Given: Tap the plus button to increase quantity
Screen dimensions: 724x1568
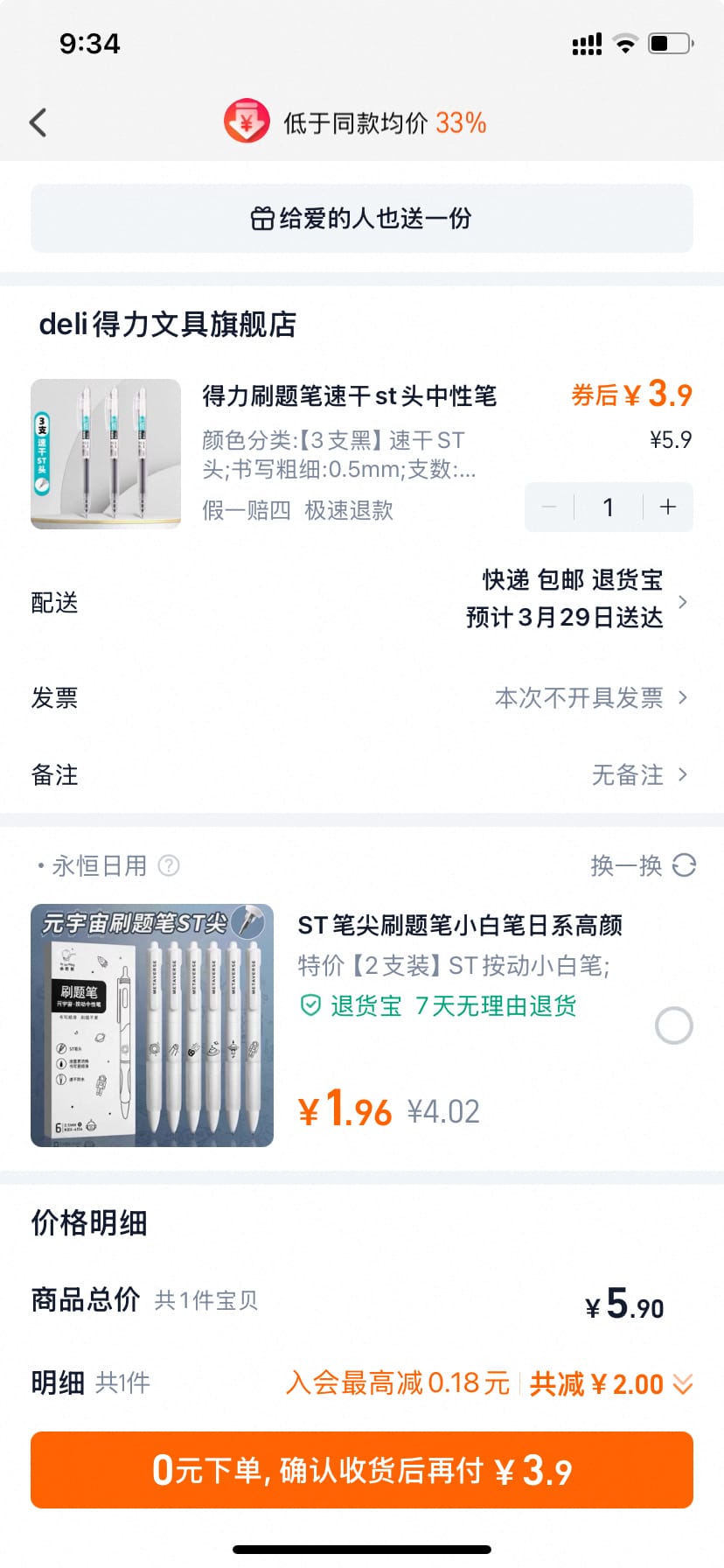Looking at the screenshot, I should click(667, 507).
